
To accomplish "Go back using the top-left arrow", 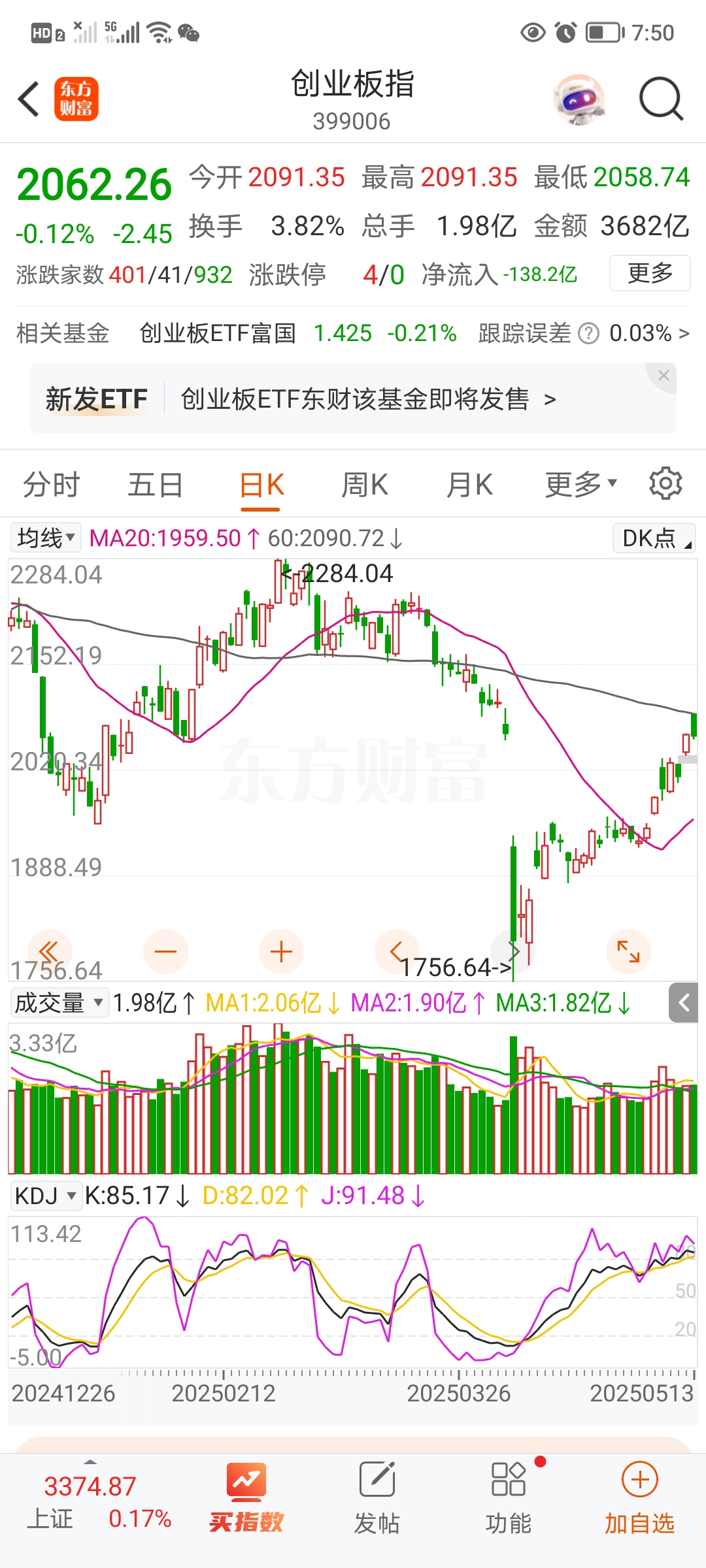I will click(29, 99).
